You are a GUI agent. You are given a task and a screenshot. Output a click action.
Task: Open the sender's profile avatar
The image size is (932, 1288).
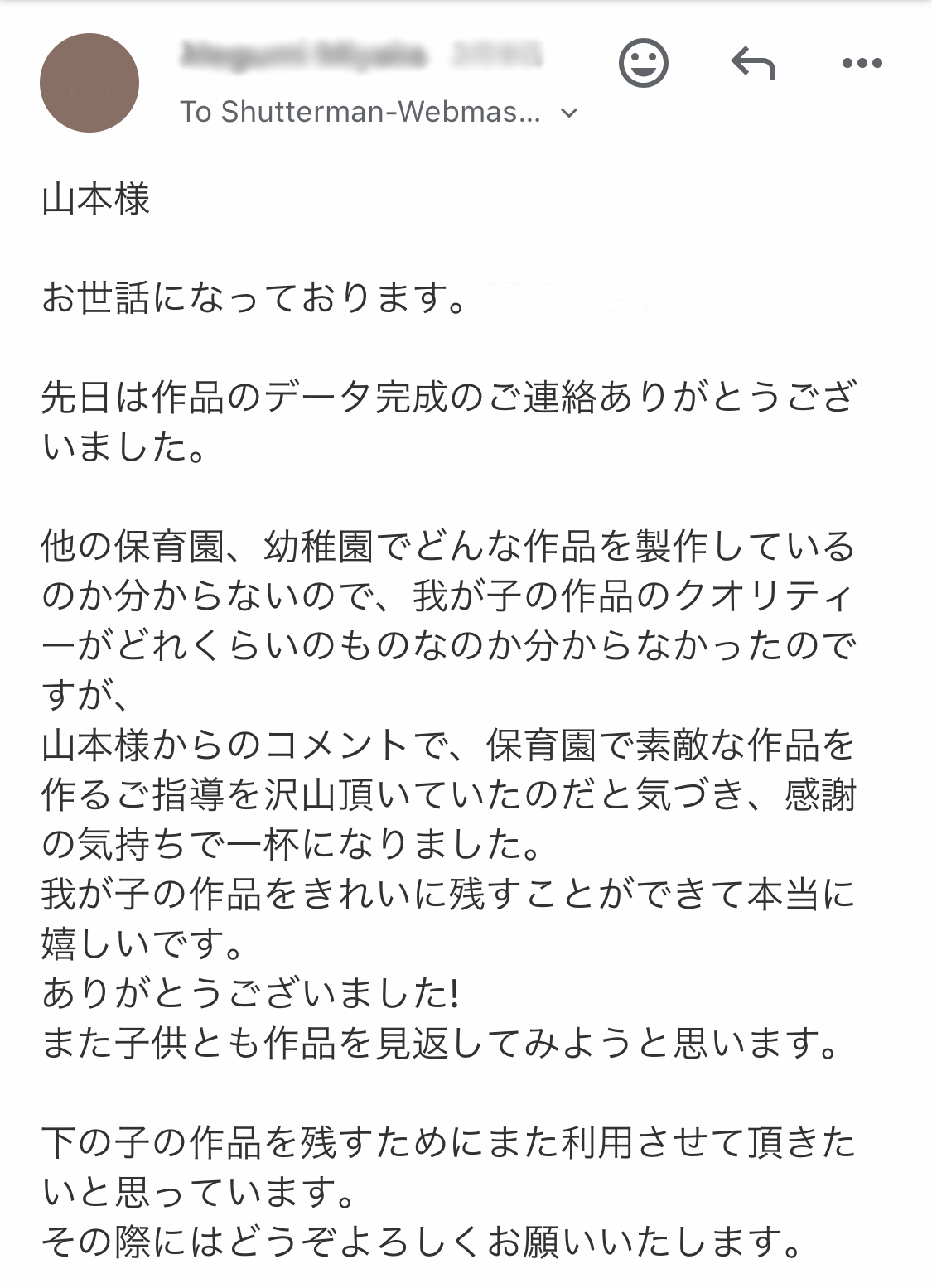coord(89,83)
